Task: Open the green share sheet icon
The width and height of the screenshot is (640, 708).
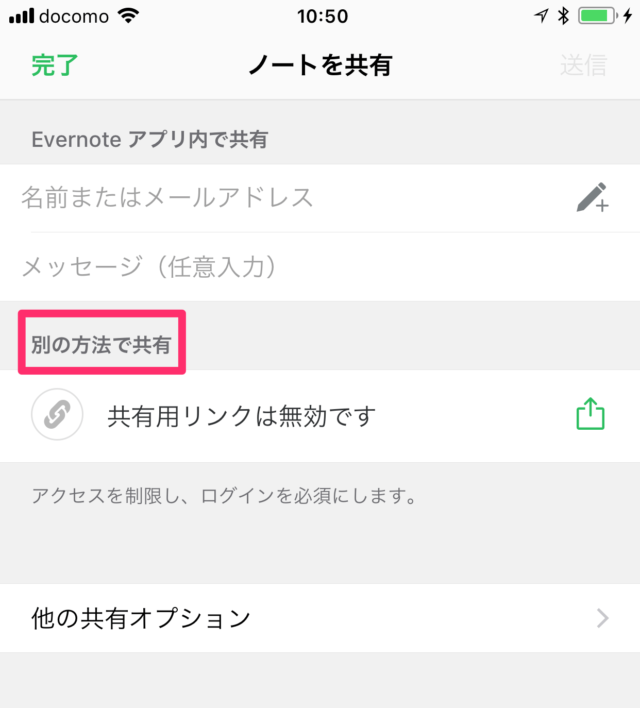Action: coord(591,415)
